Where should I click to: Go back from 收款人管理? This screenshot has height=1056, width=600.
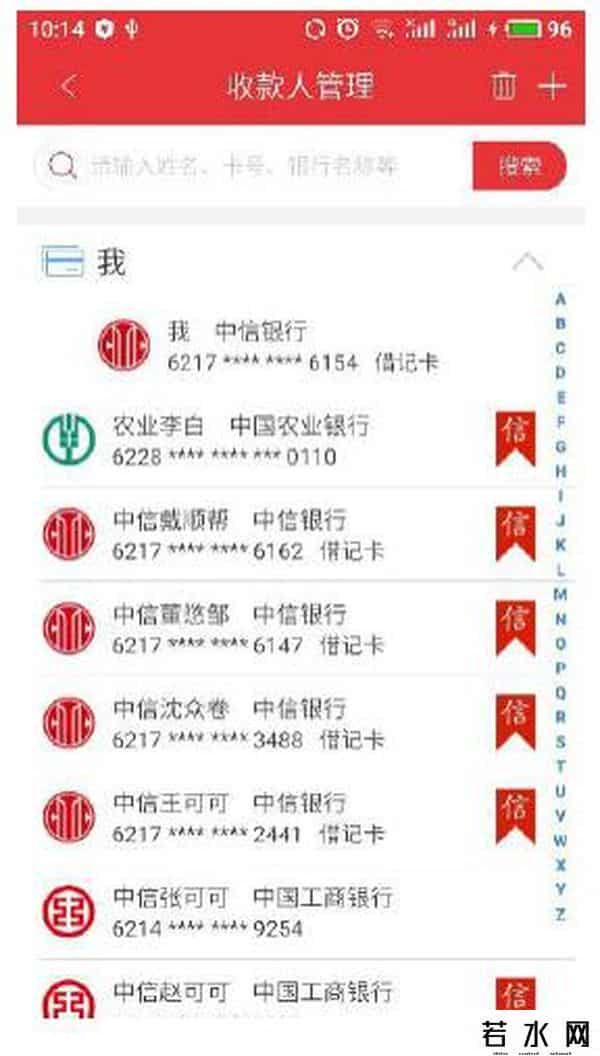tap(67, 86)
